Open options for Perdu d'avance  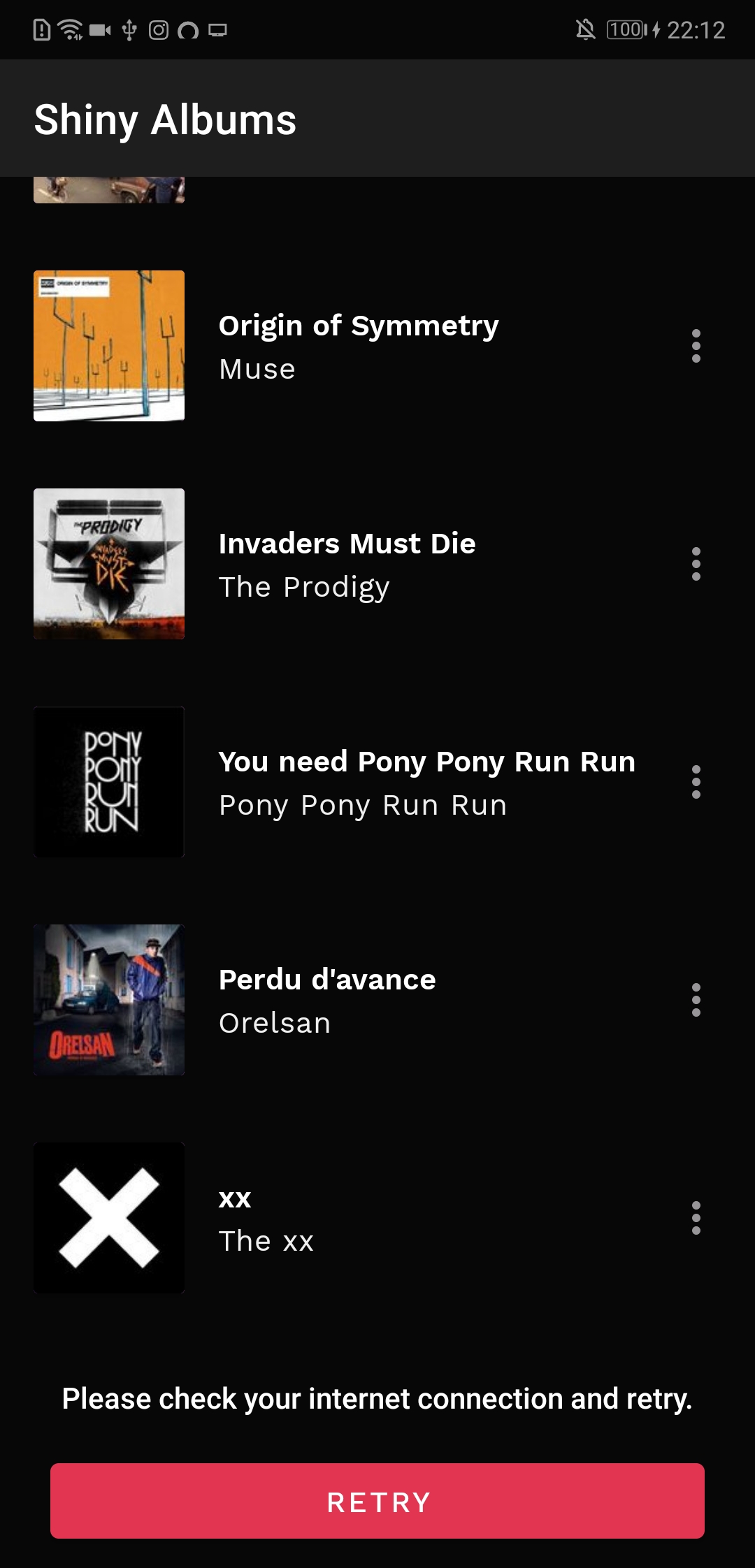pos(696,1000)
